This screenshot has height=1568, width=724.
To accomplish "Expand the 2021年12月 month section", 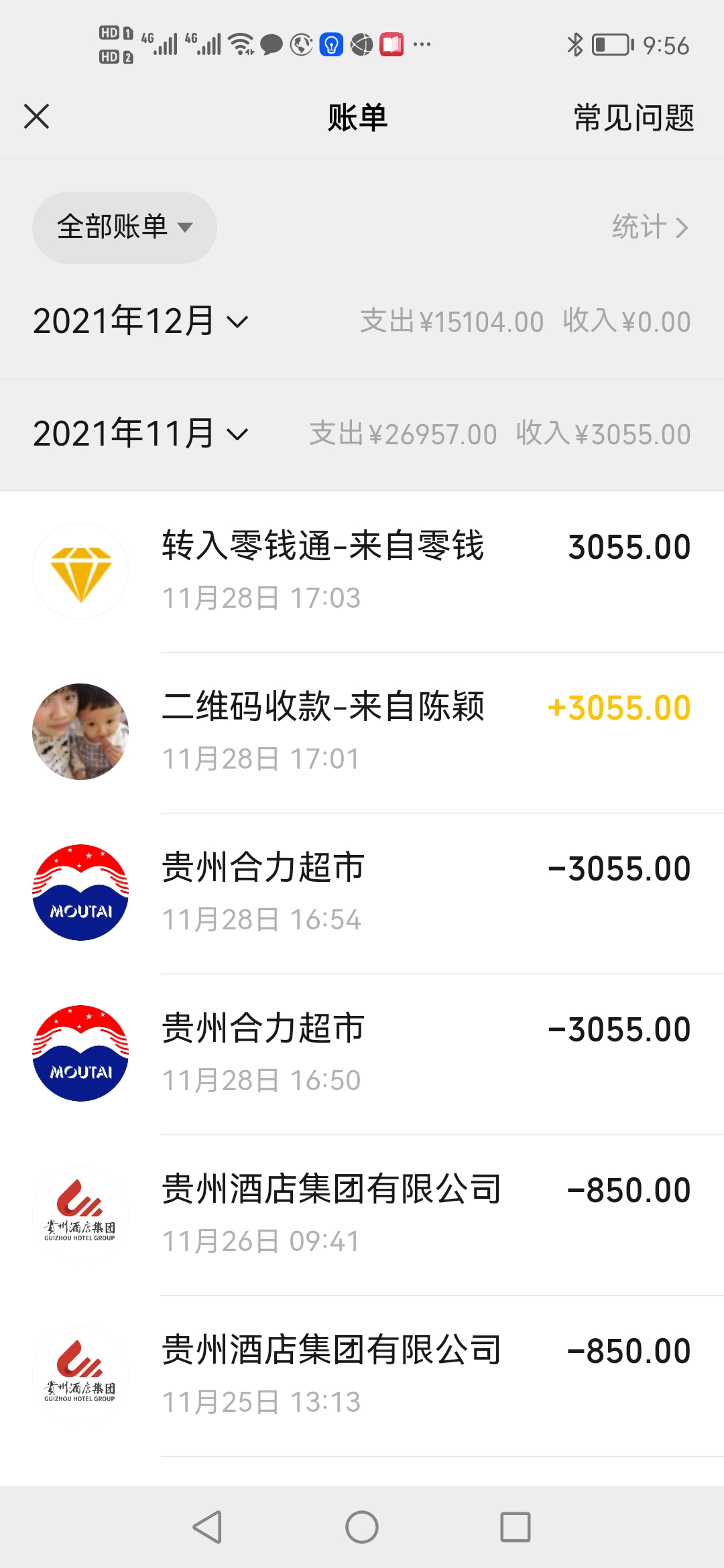I will 141,321.
